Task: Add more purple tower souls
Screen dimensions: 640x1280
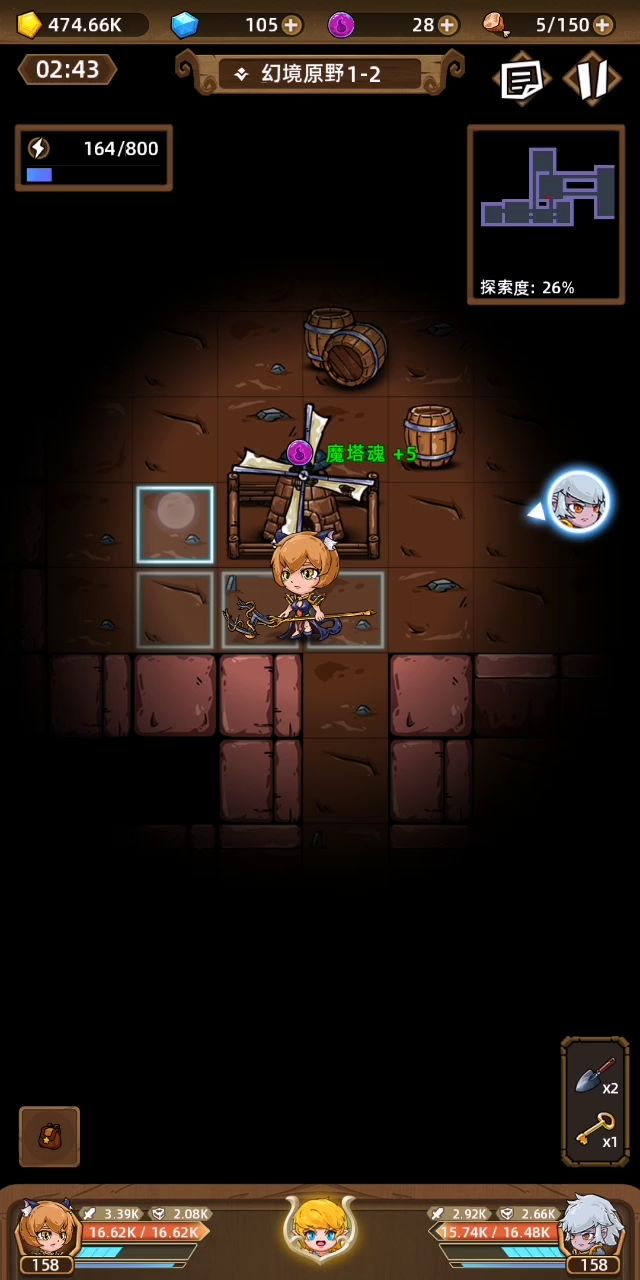Action: pos(448,25)
